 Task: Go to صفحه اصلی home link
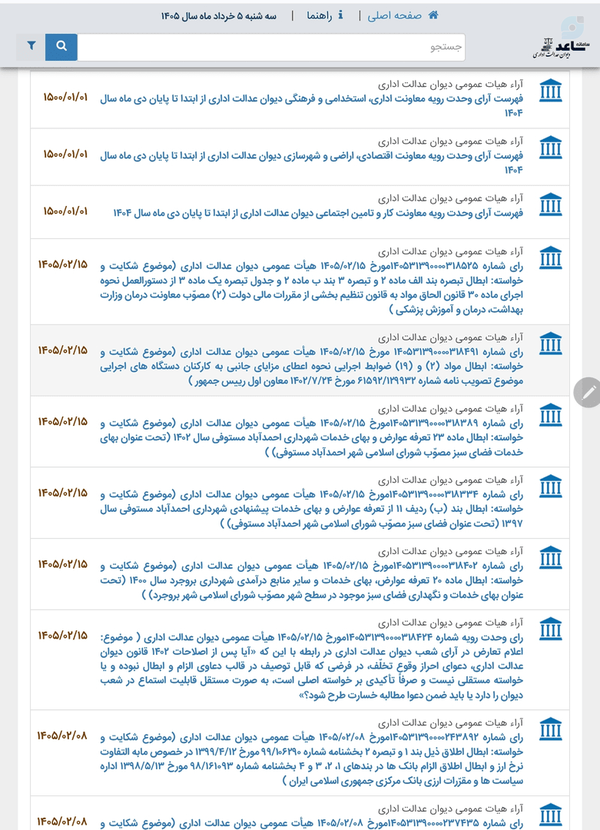coord(402,15)
